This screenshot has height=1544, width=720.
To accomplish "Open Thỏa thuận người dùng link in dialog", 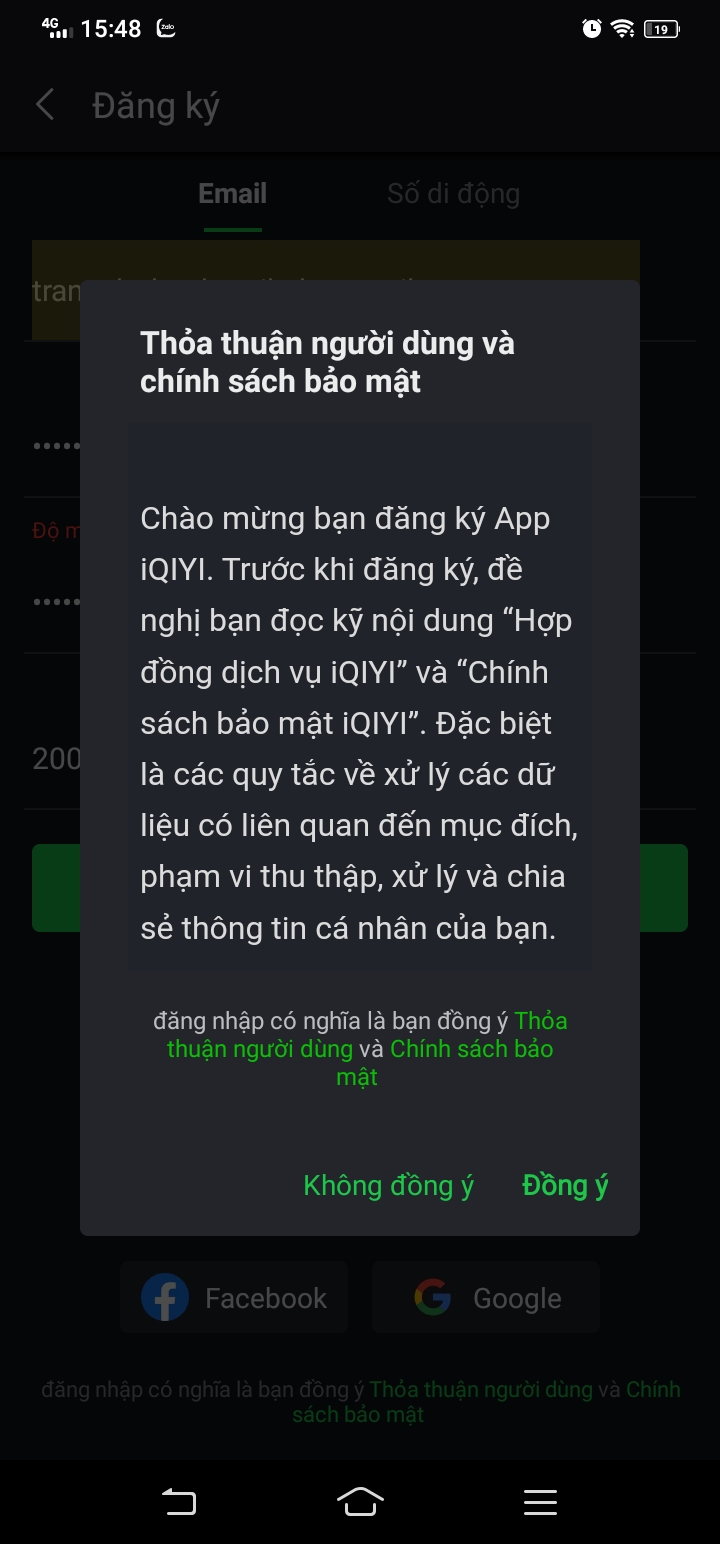I will (x=260, y=1049).
